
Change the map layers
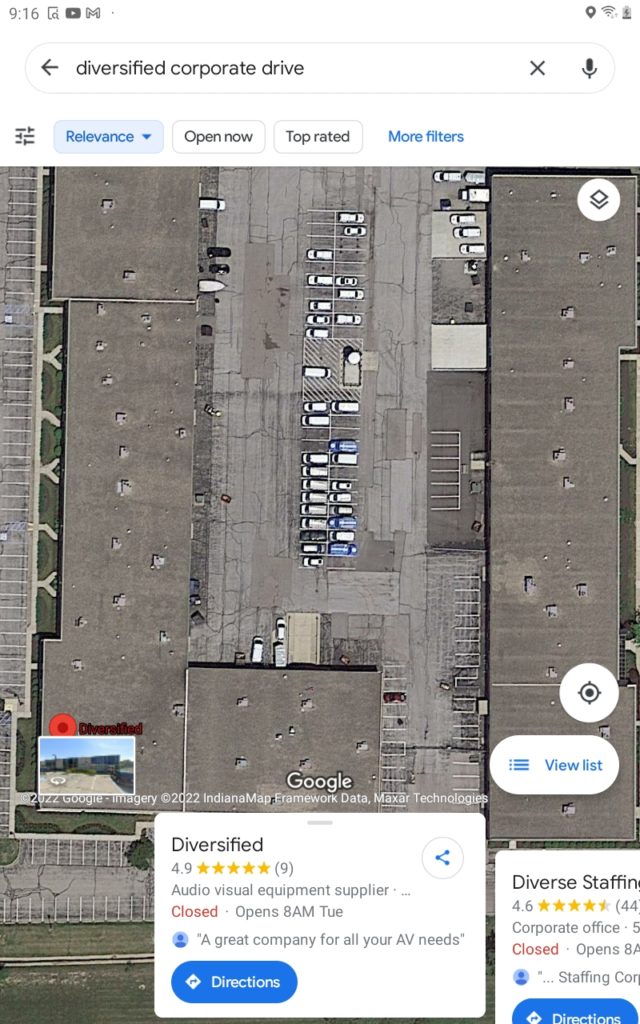598,200
